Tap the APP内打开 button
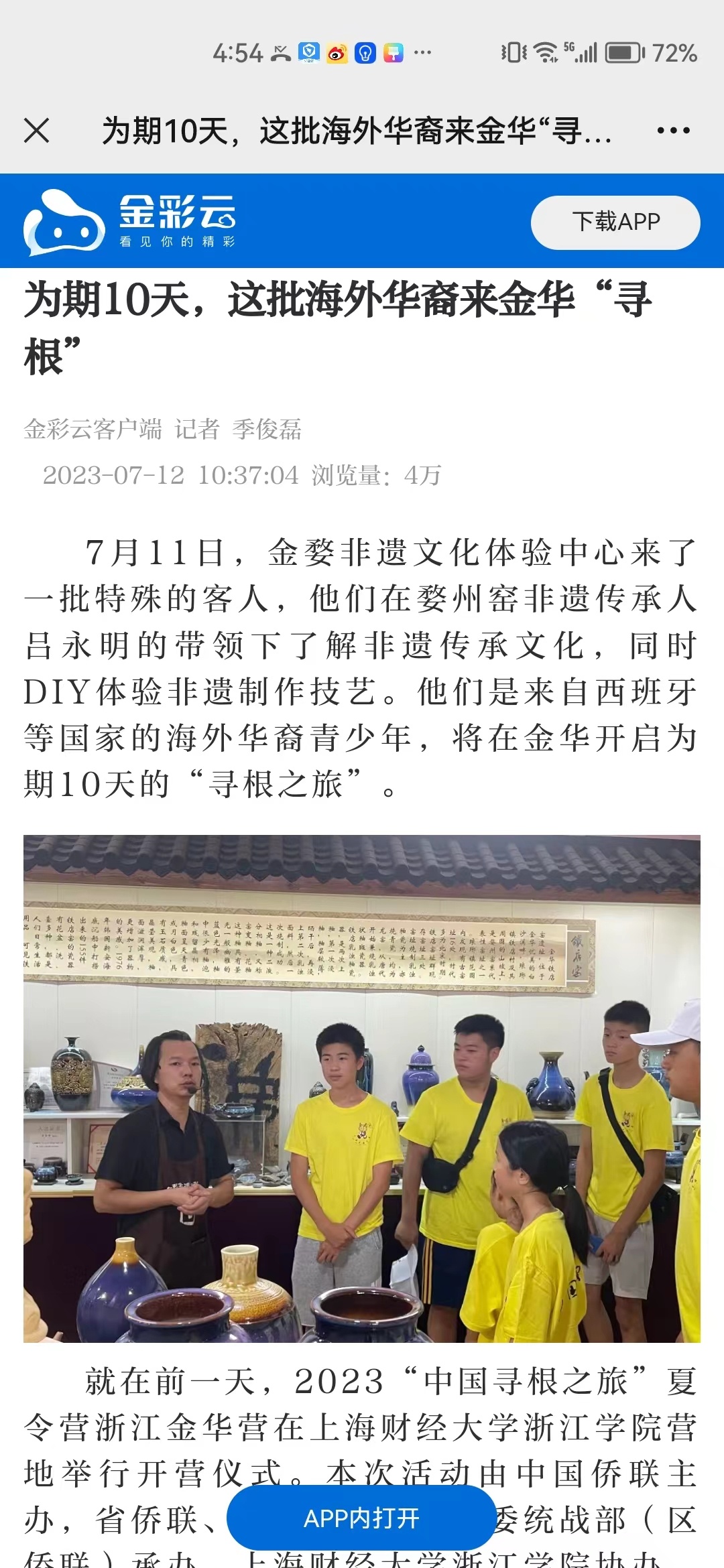 pyautogui.click(x=361, y=1518)
